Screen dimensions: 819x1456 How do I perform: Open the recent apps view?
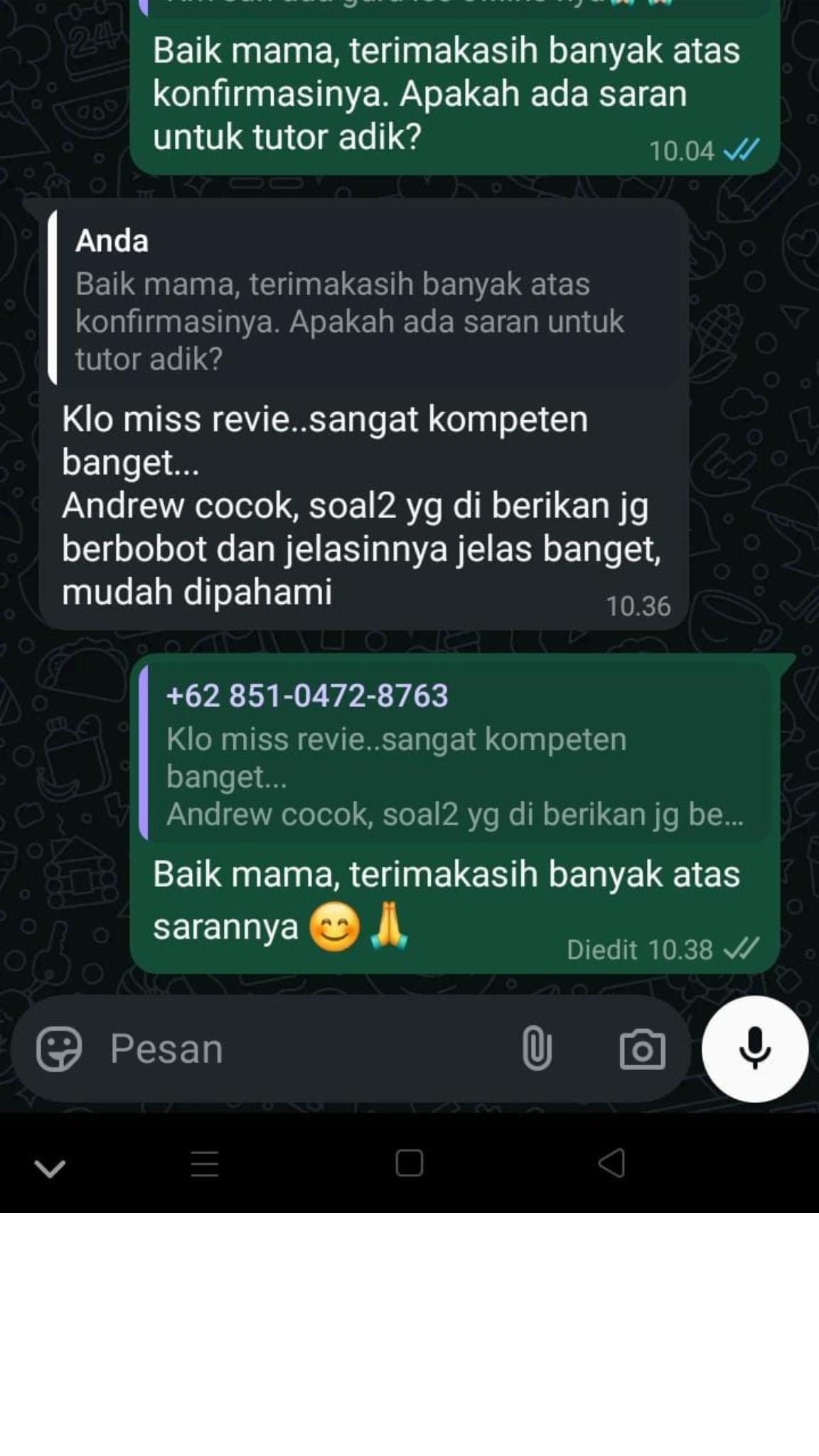(x=205, y=1163)
